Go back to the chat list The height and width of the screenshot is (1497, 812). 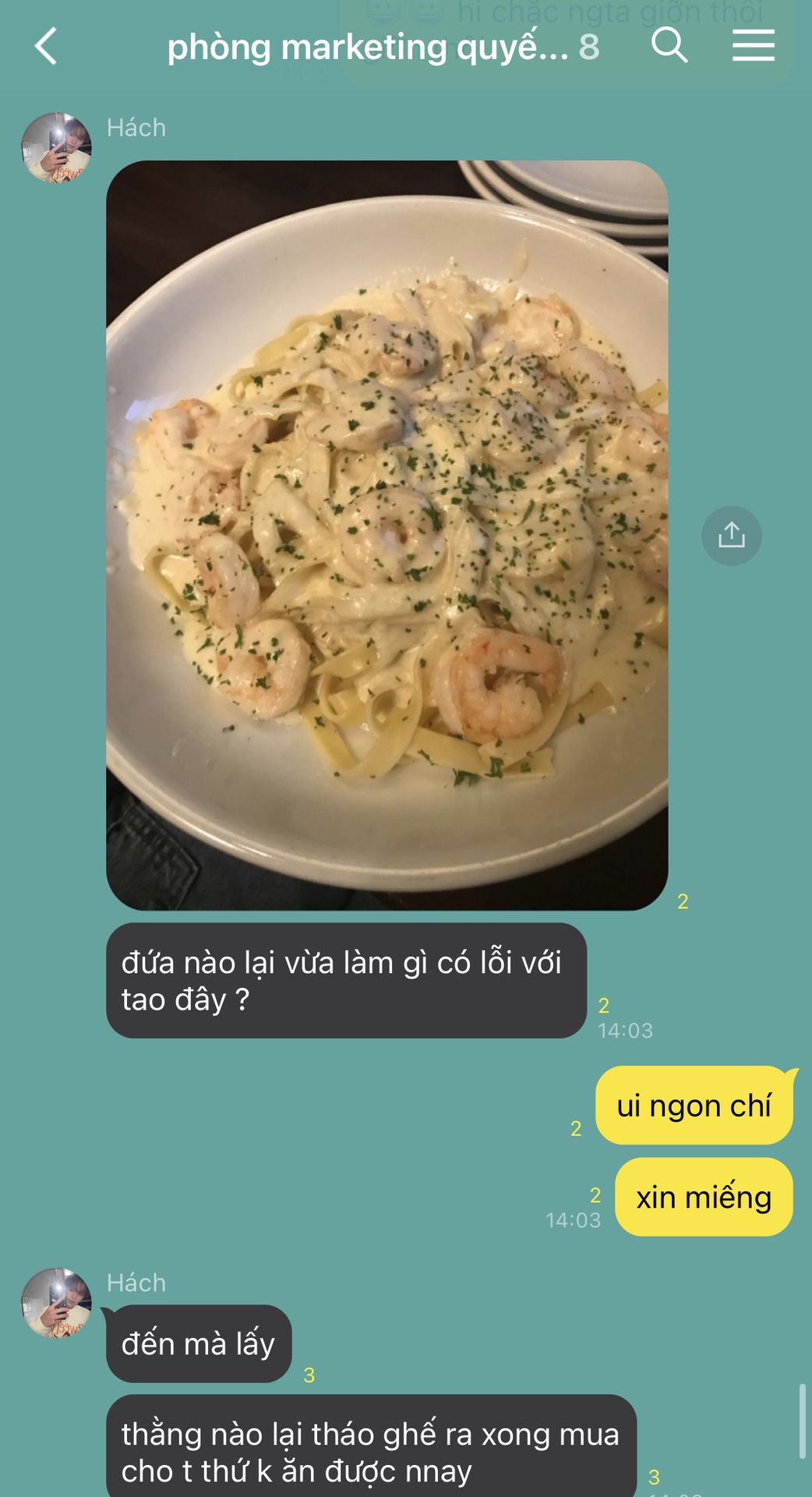coord(47,46)
